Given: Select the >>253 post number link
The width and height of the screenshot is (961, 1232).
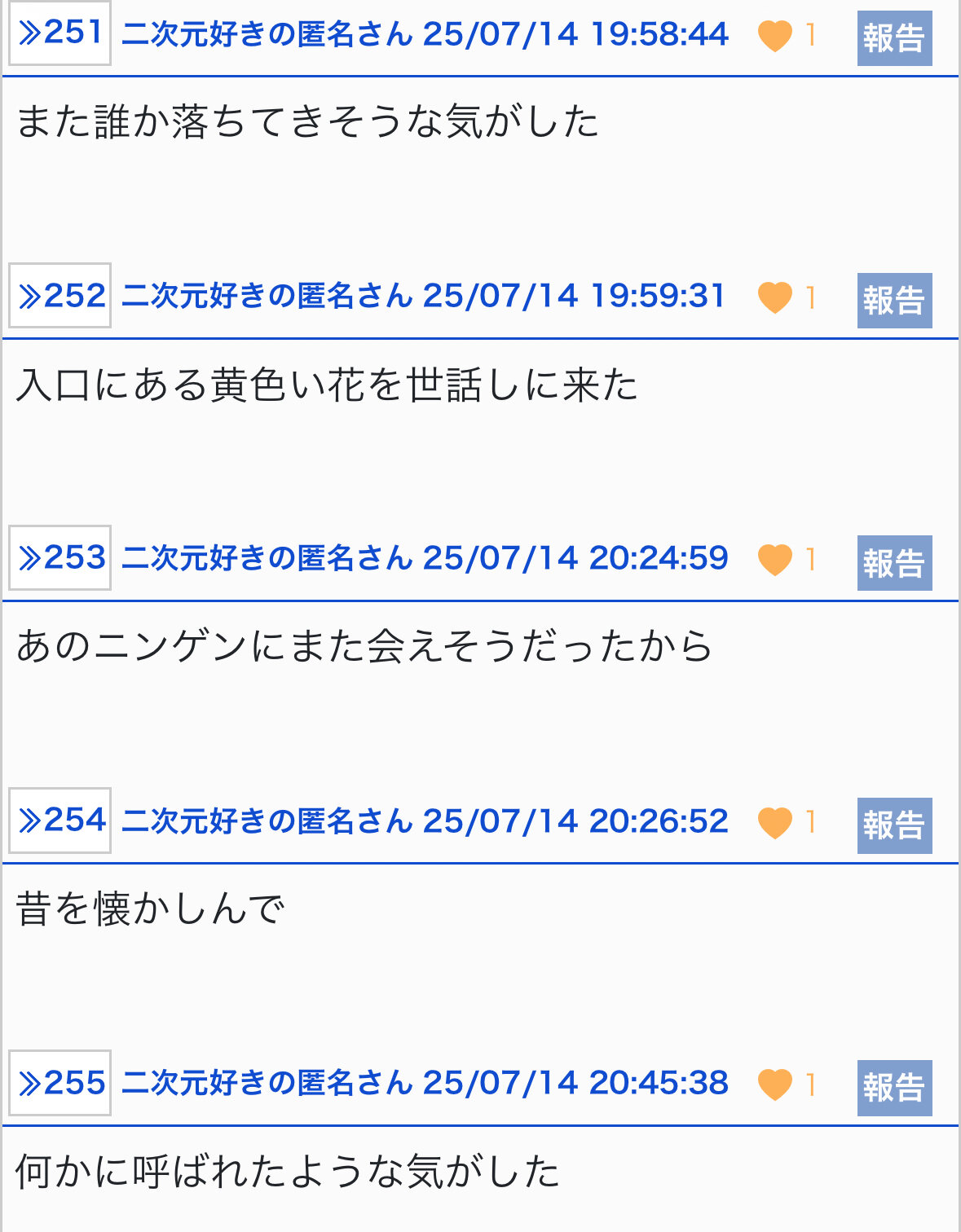Looking at the screenshot, I should tap(60, 558).
